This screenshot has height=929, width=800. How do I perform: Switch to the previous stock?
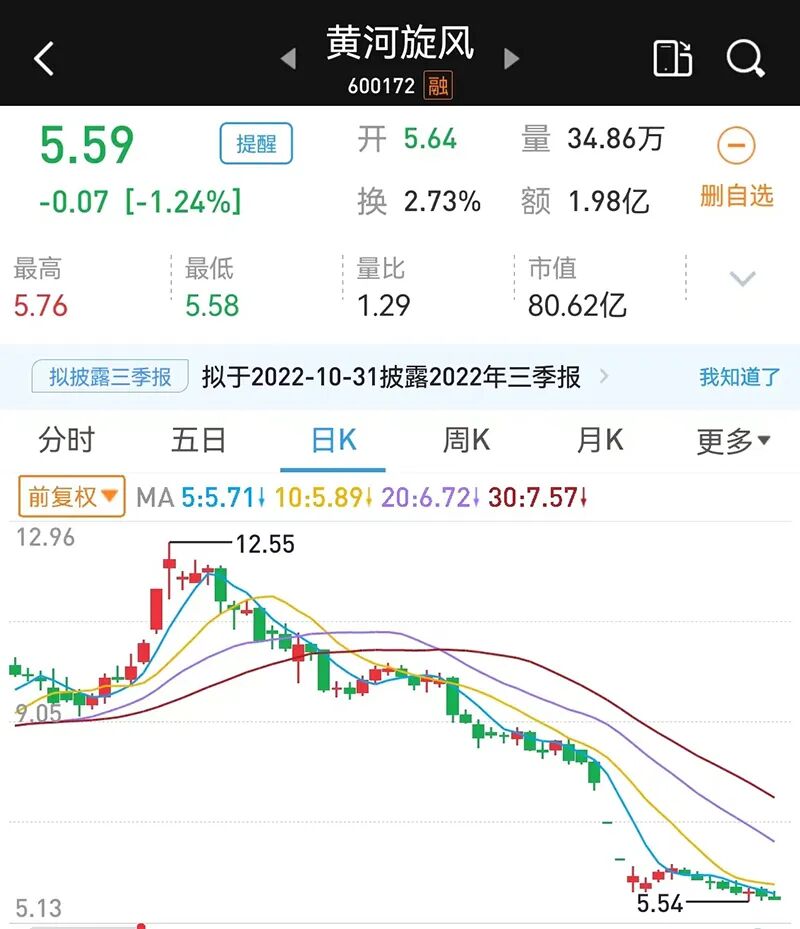point(288,59)
